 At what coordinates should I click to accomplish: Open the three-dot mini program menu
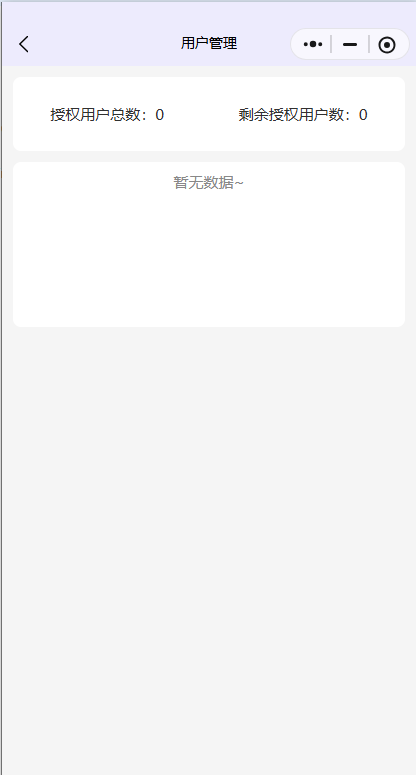click(313, 44)
